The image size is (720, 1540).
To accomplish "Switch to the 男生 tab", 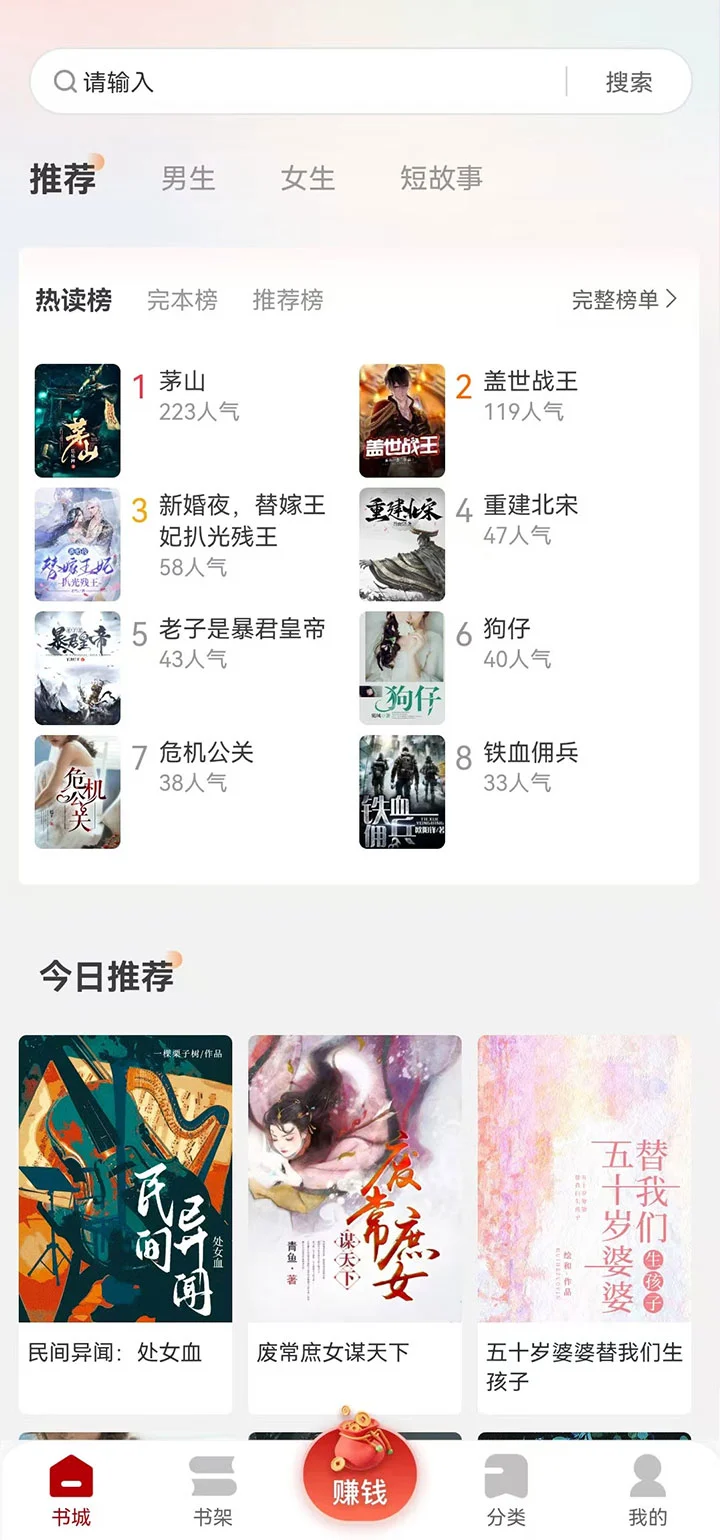I will click(x=188, y=178).
